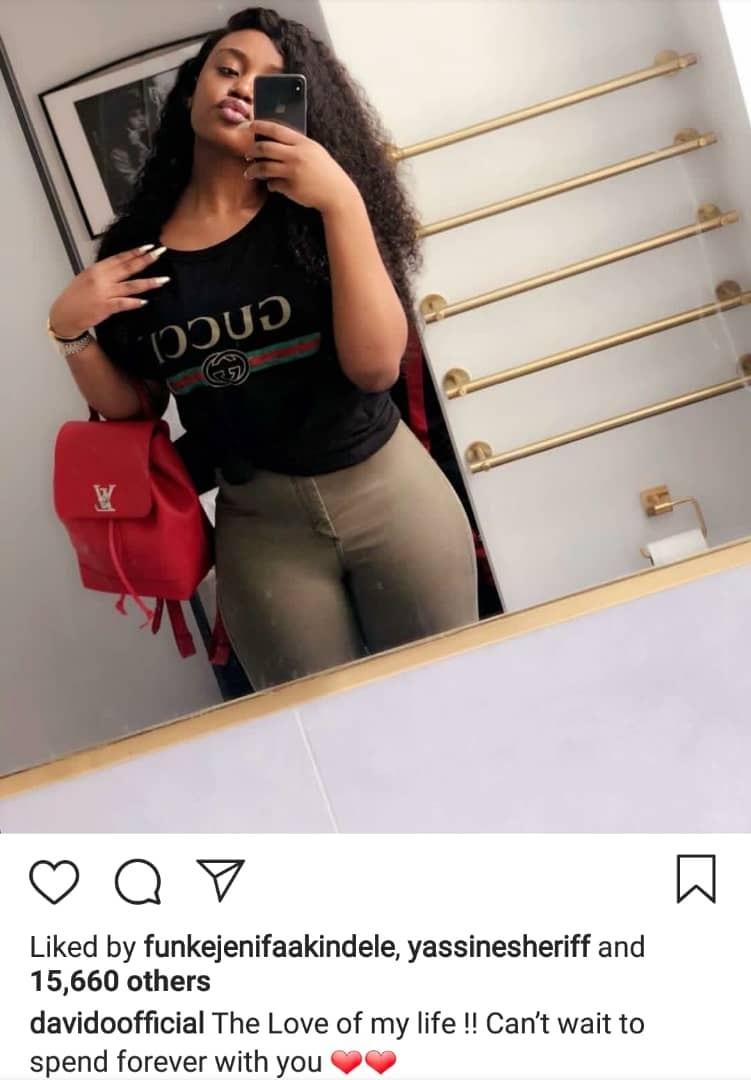
Task: Open the comments on this post
Action: [x=138, y=882]
